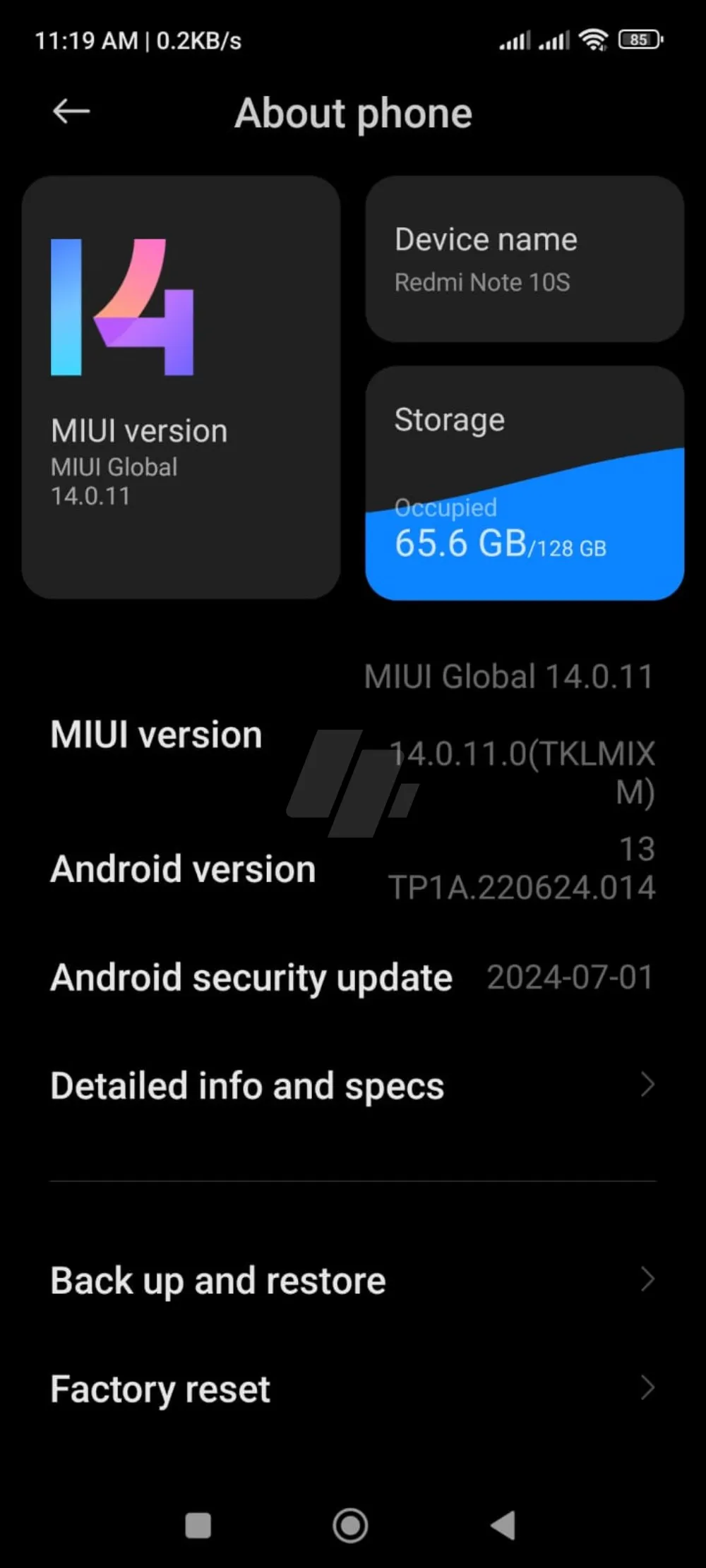Viewport: 706px width, 1568px height.
Task: Open the Device name card
Action: tap(525, 260)
